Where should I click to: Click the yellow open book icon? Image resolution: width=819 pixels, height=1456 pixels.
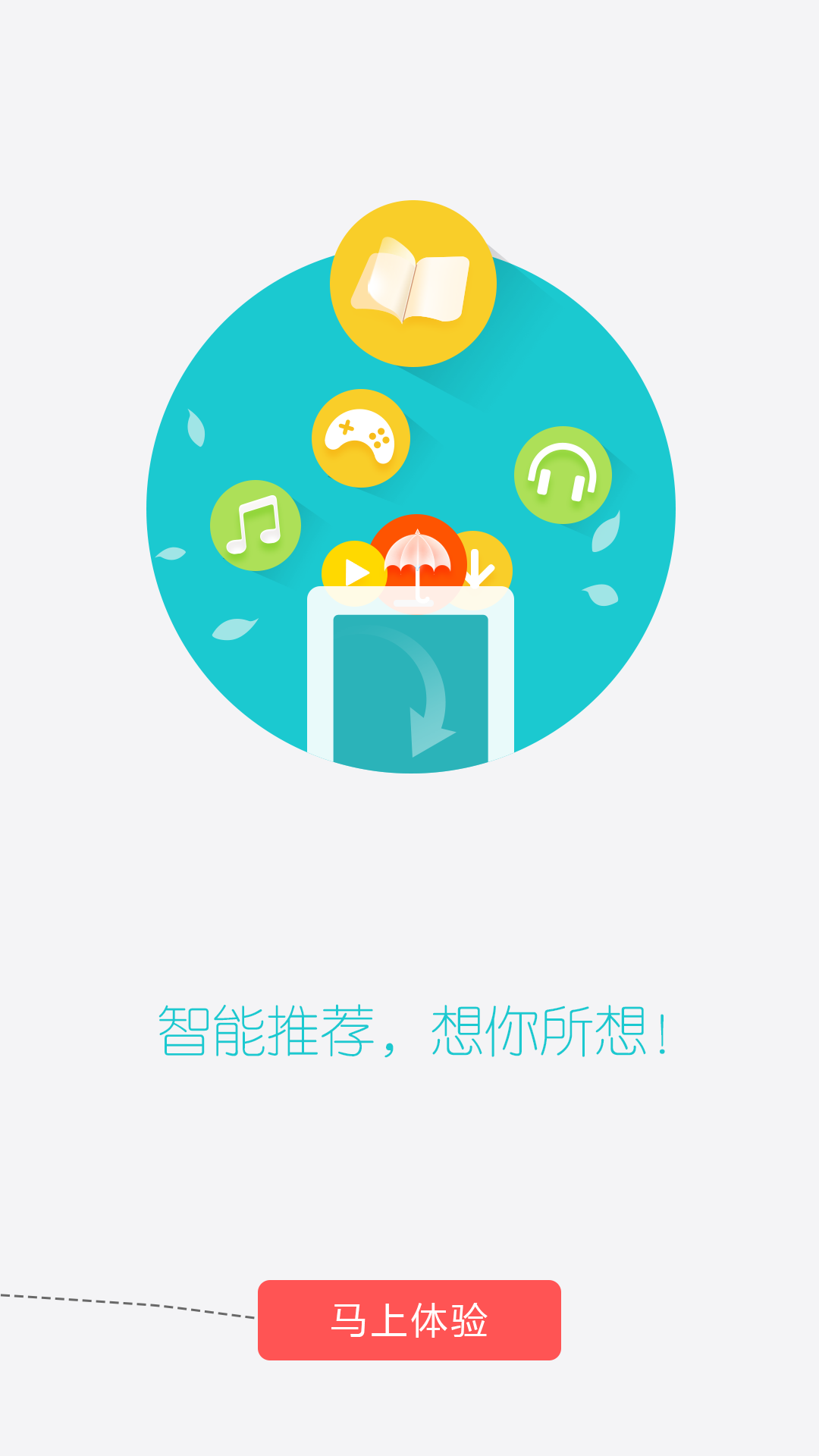coord(413,281)
